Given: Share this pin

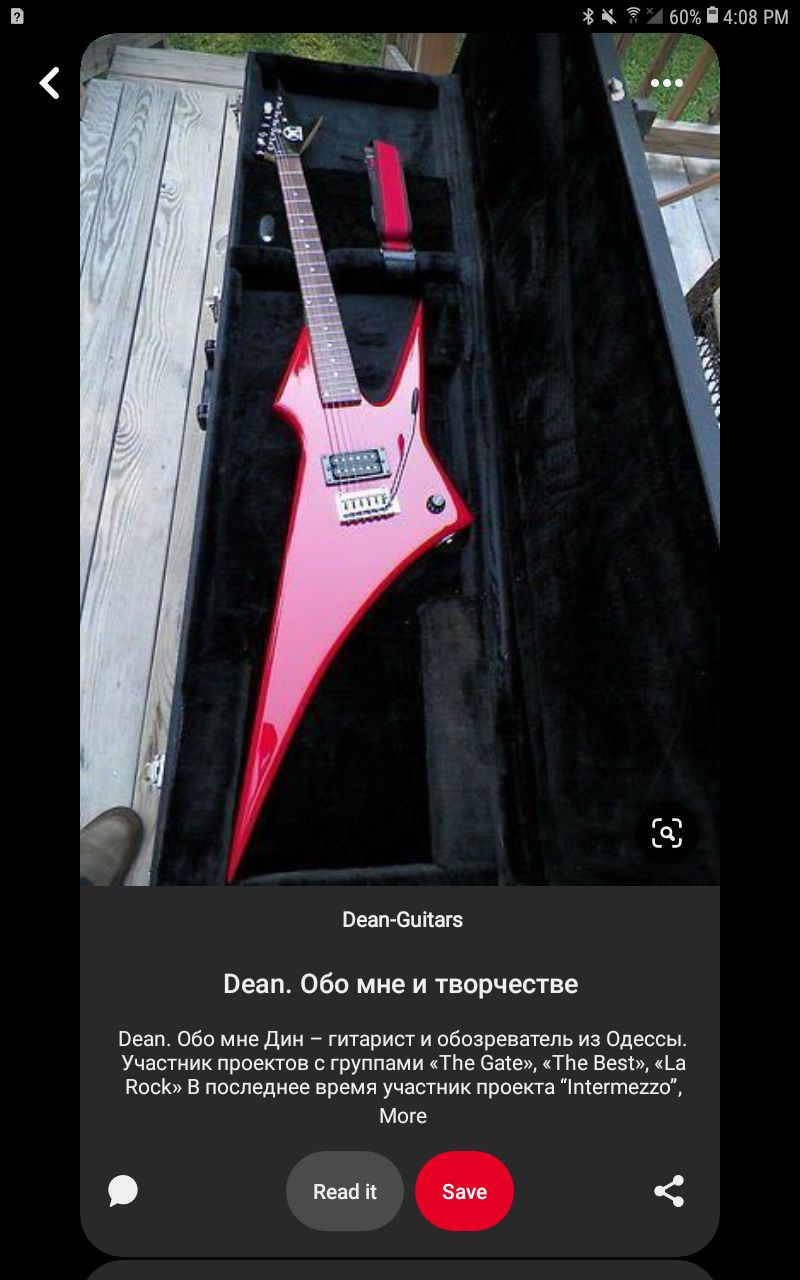Looking at the screenshot, I should pyautogui.click(x=669, y=1191).
